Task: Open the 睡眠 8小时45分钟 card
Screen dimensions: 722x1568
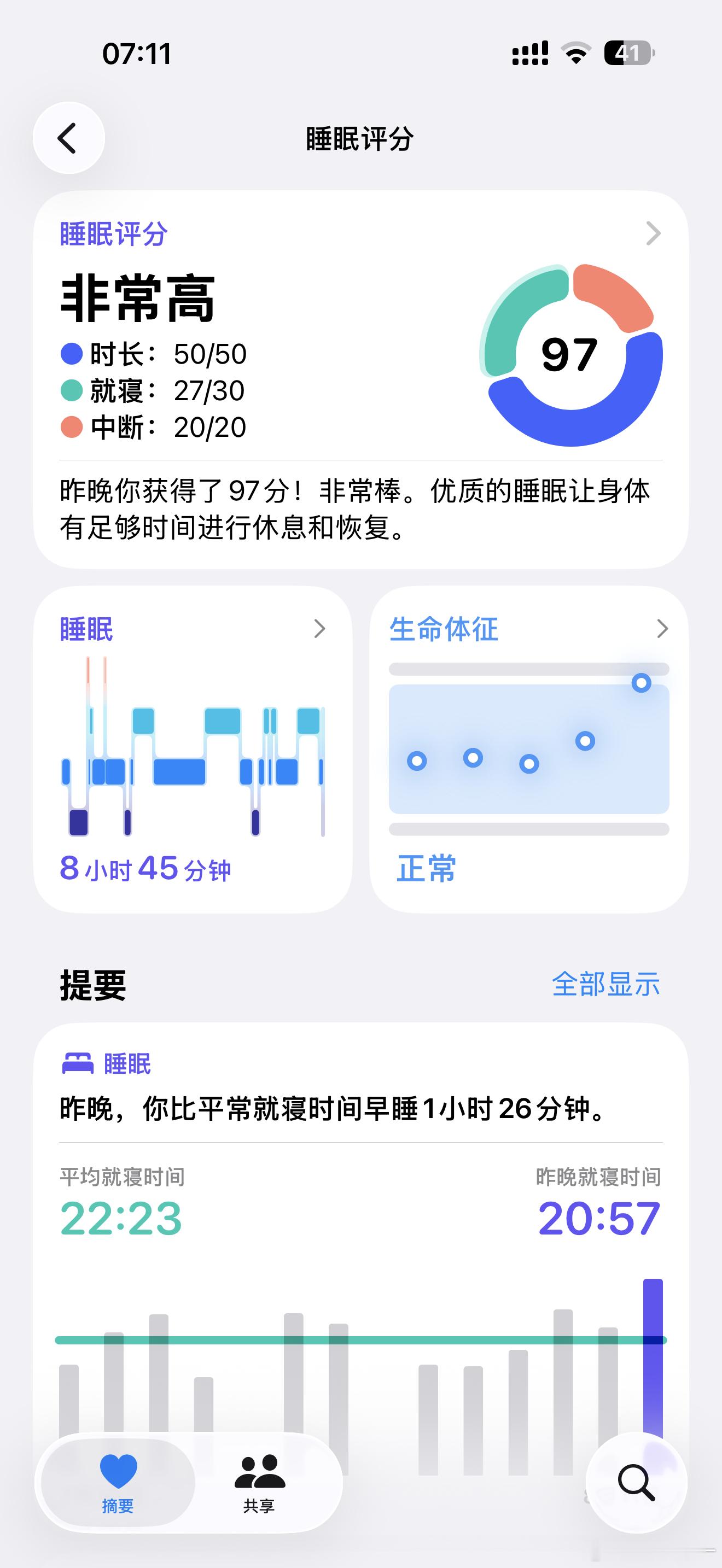Action: pos(193,750)
